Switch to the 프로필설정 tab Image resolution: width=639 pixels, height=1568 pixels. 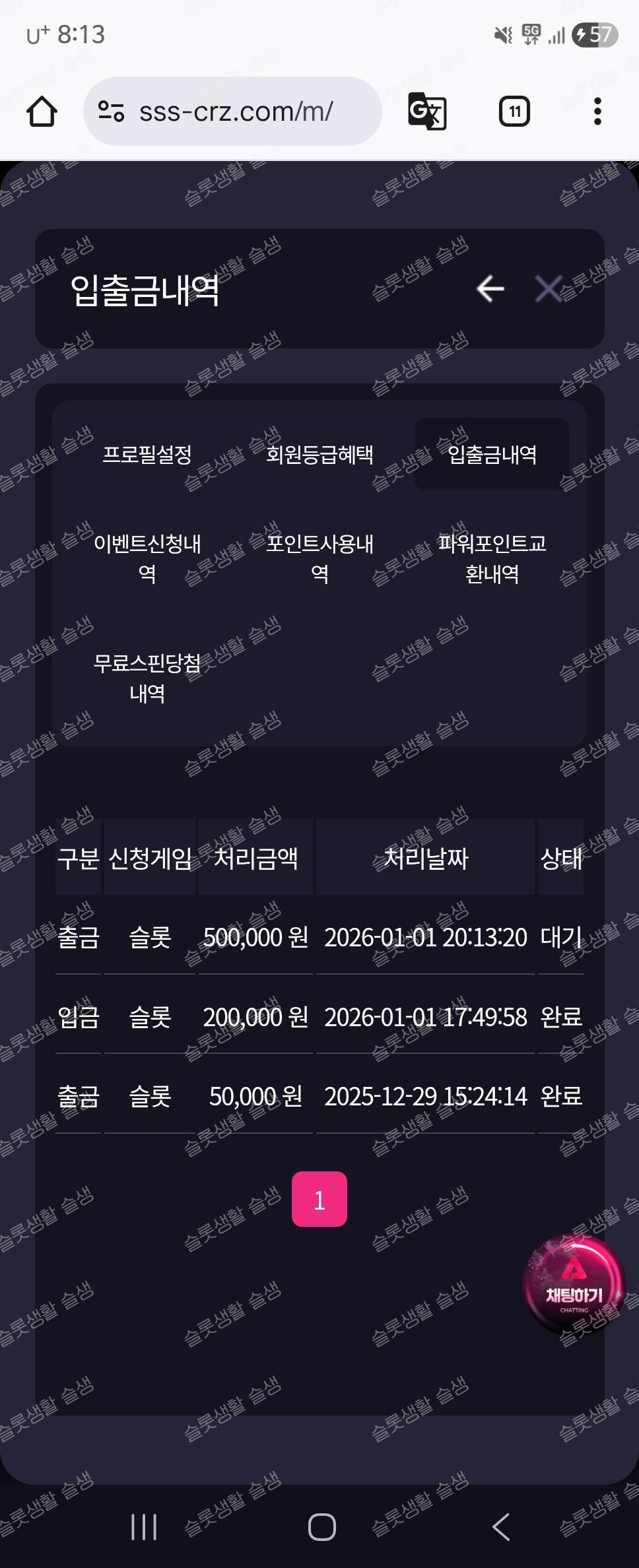point(147,454)
